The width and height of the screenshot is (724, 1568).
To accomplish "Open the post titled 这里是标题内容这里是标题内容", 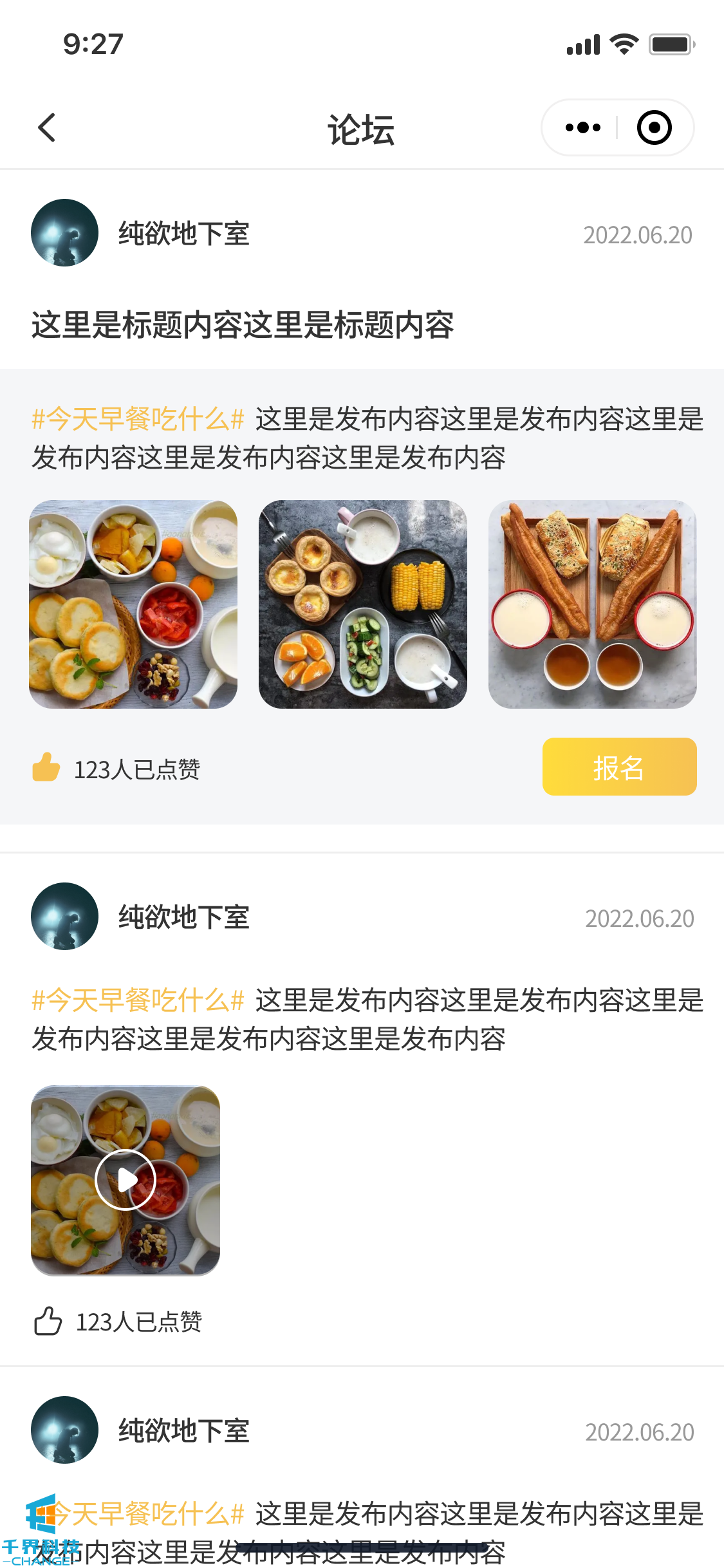I will coord(243,325).
